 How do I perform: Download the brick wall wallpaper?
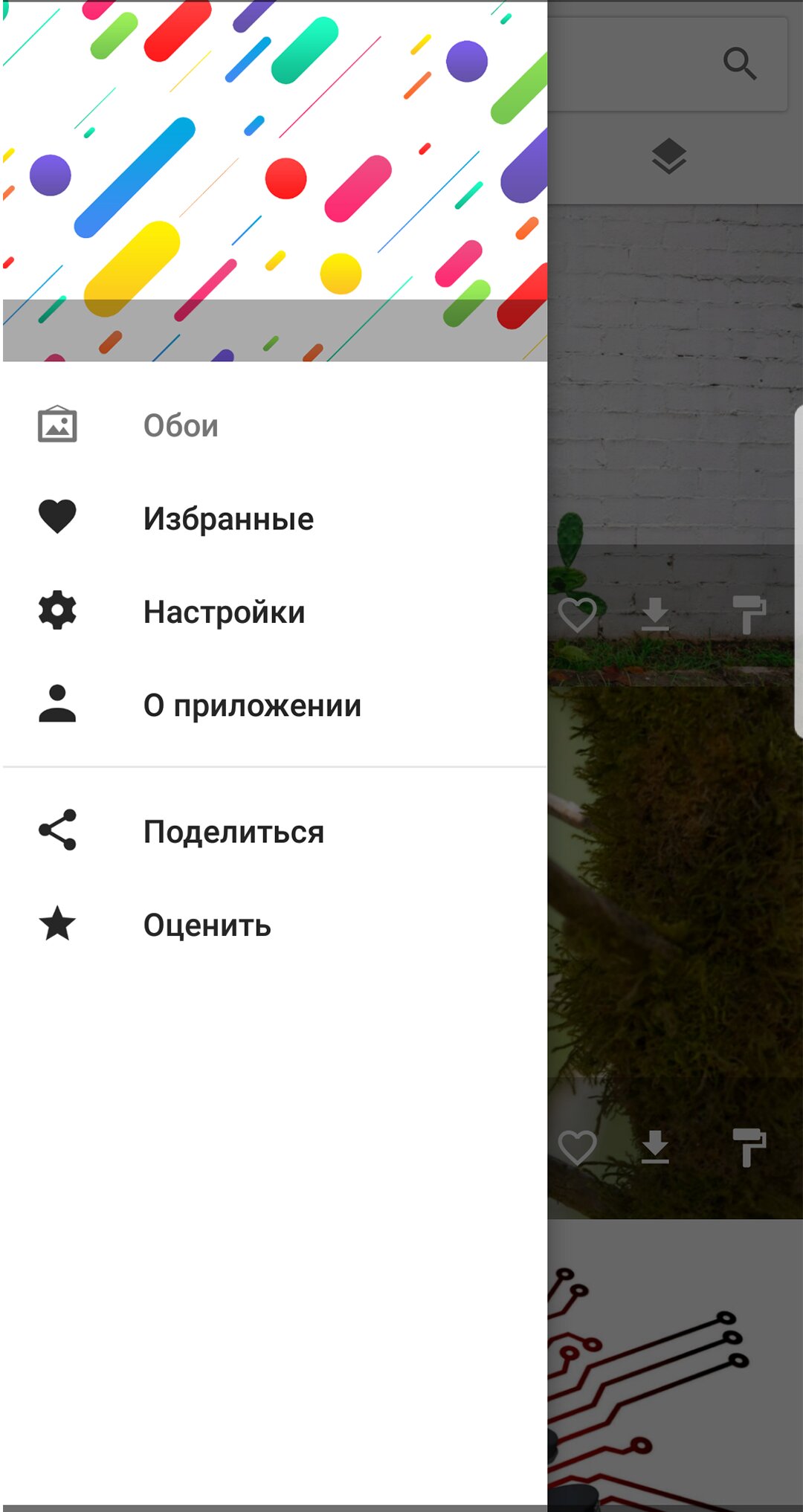pos(655,616)
